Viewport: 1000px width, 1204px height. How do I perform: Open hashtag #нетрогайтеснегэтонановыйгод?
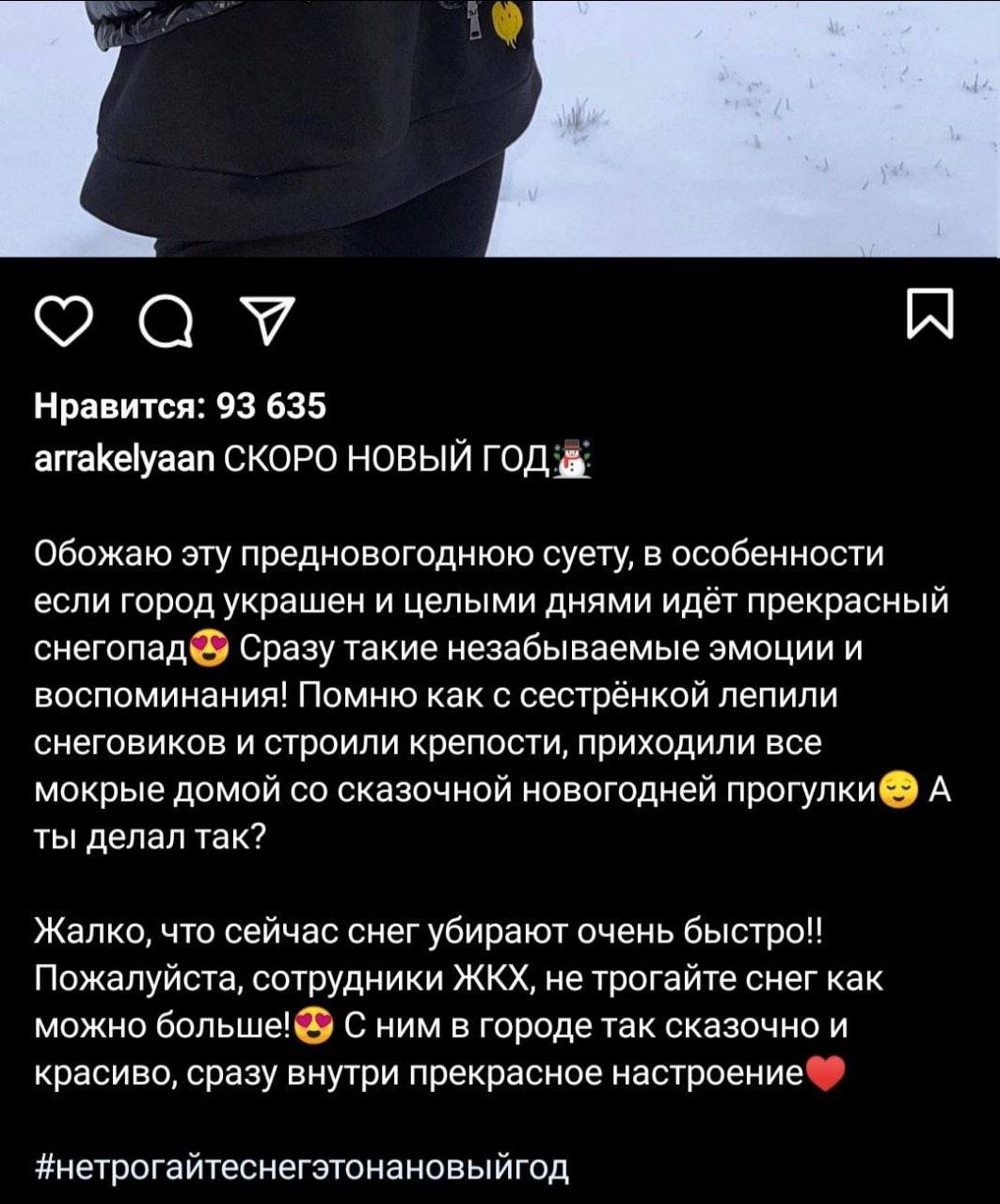pos(302,1167)
